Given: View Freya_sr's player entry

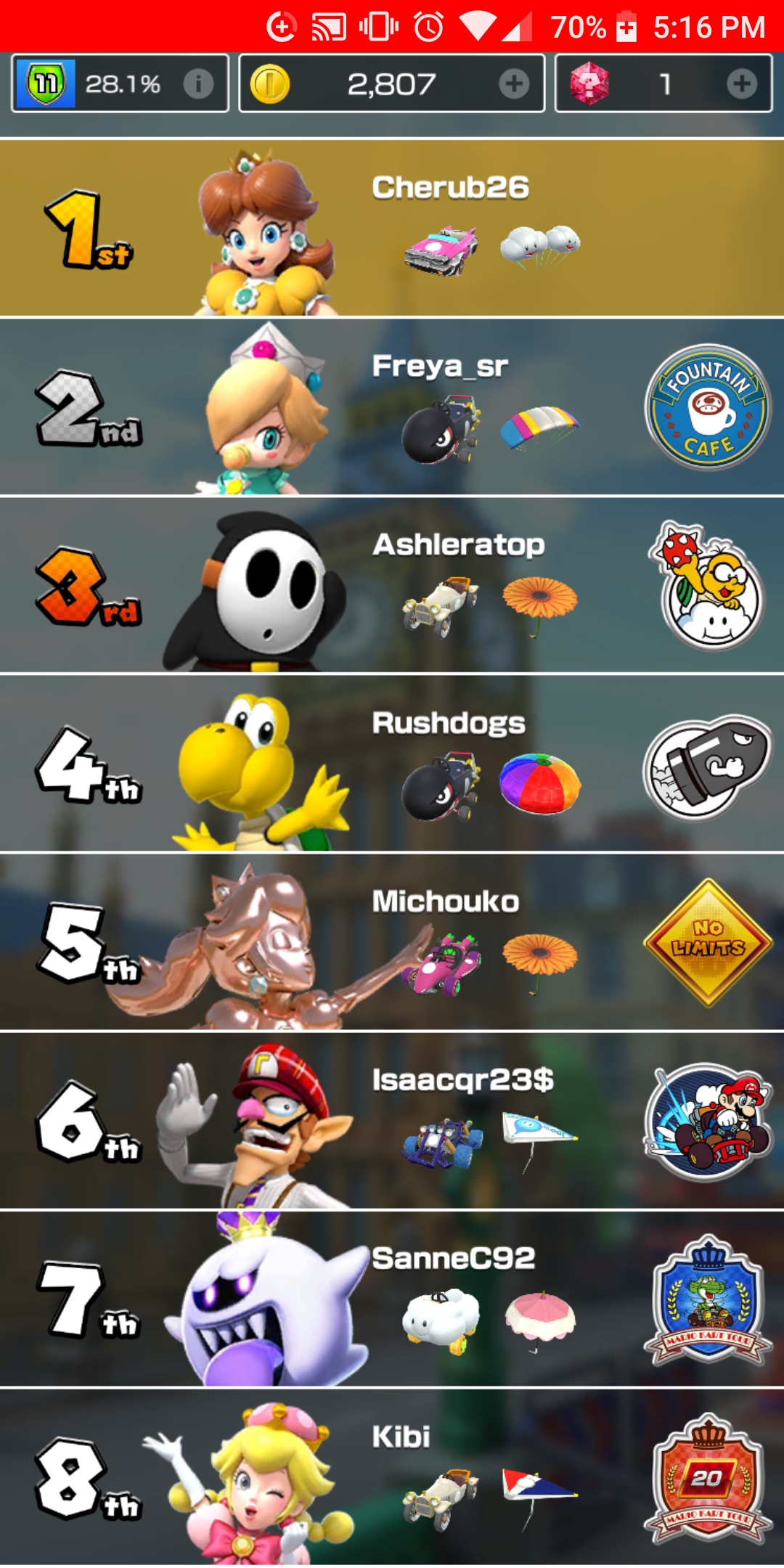Looking at the screenshot, I should coord(392,407).
